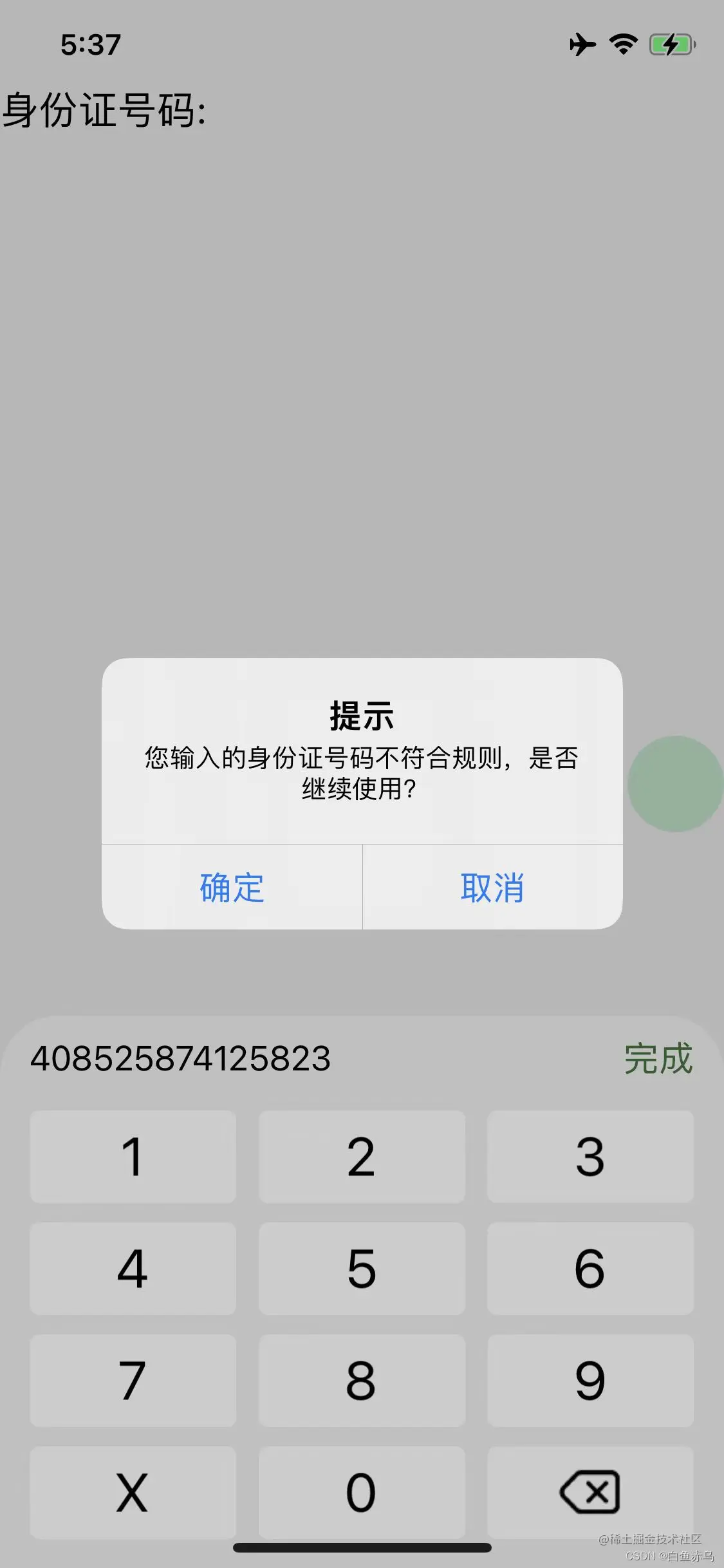Tap the number 9 key
The height and width of the screenshot is (1568, 724).
[590, 1381]
